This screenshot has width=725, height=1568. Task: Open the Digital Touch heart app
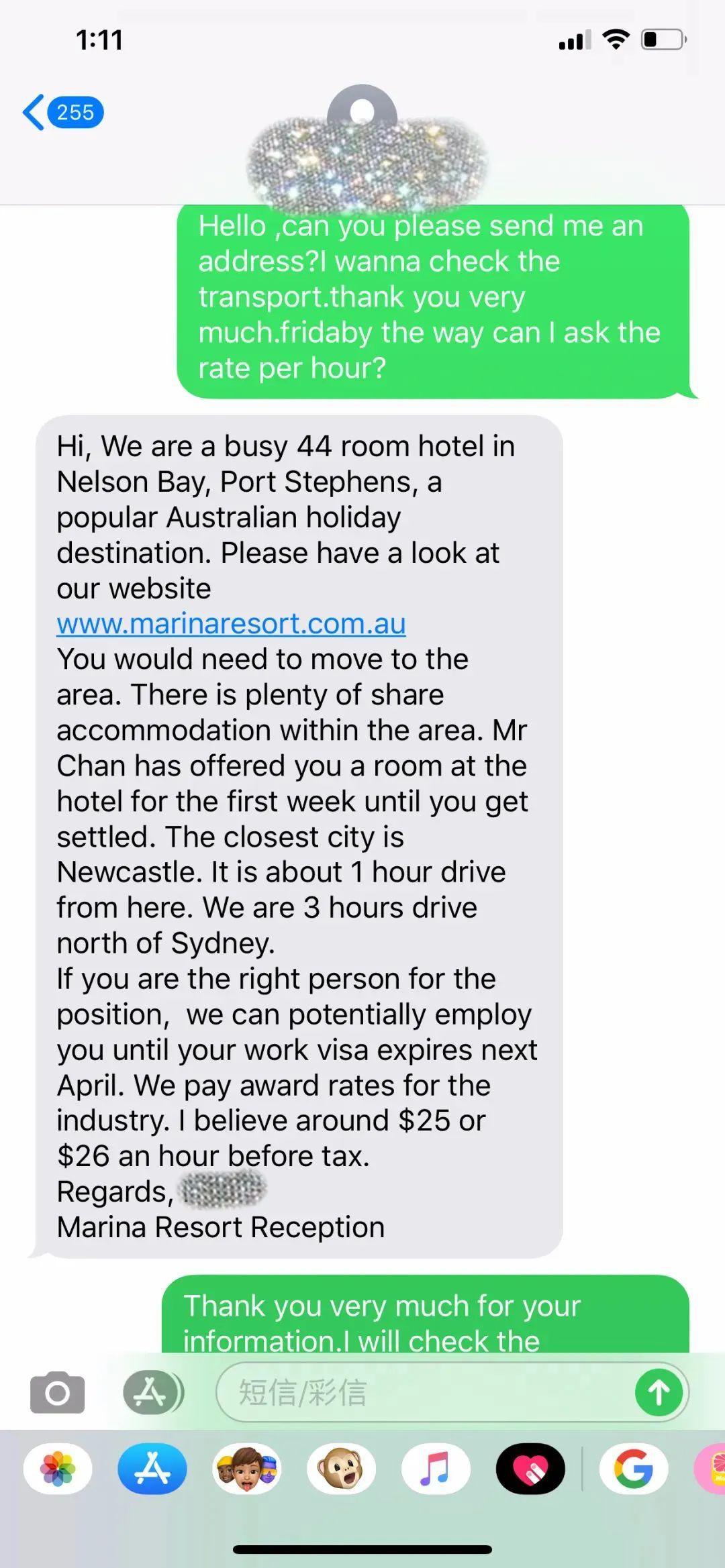530,1469
